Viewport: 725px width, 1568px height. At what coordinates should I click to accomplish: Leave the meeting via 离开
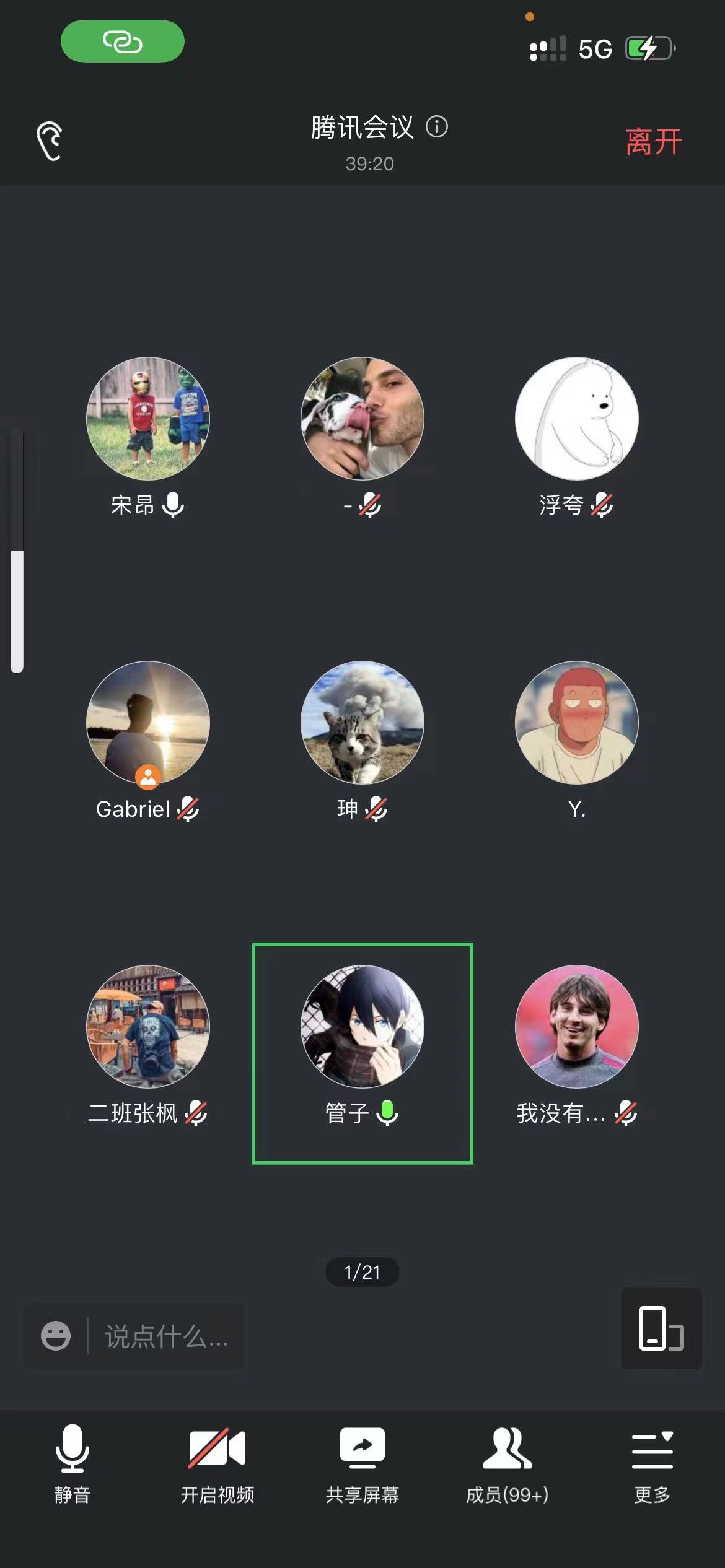point(653,141)
